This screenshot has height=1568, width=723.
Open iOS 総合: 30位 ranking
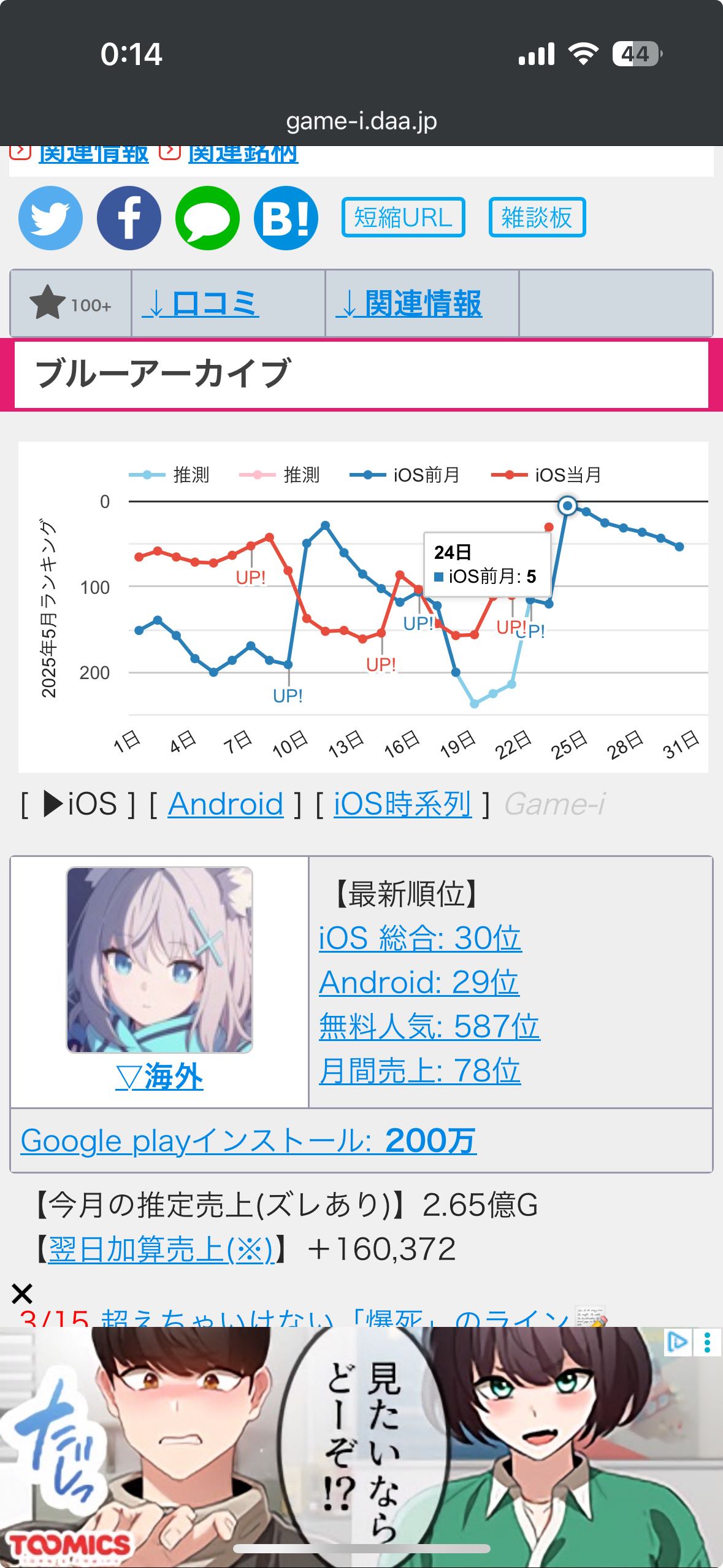click(x=420, y=938)
